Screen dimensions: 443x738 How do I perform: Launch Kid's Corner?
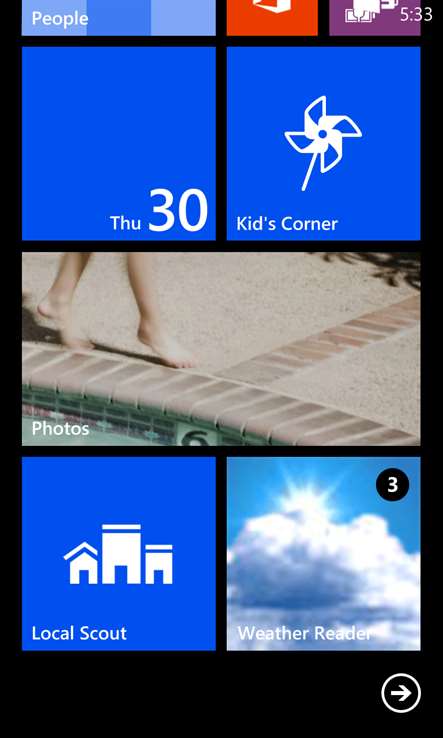(x=323, y=144)
